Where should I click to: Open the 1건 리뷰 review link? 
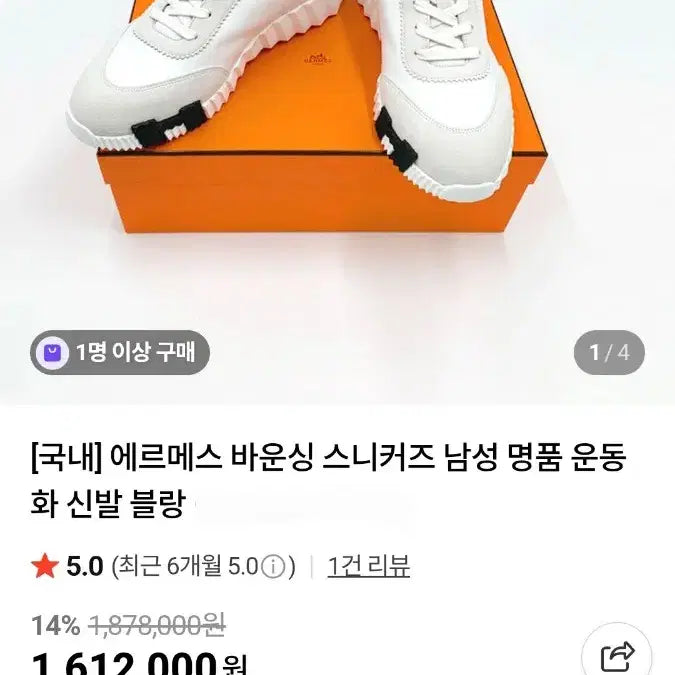(369, 567)
